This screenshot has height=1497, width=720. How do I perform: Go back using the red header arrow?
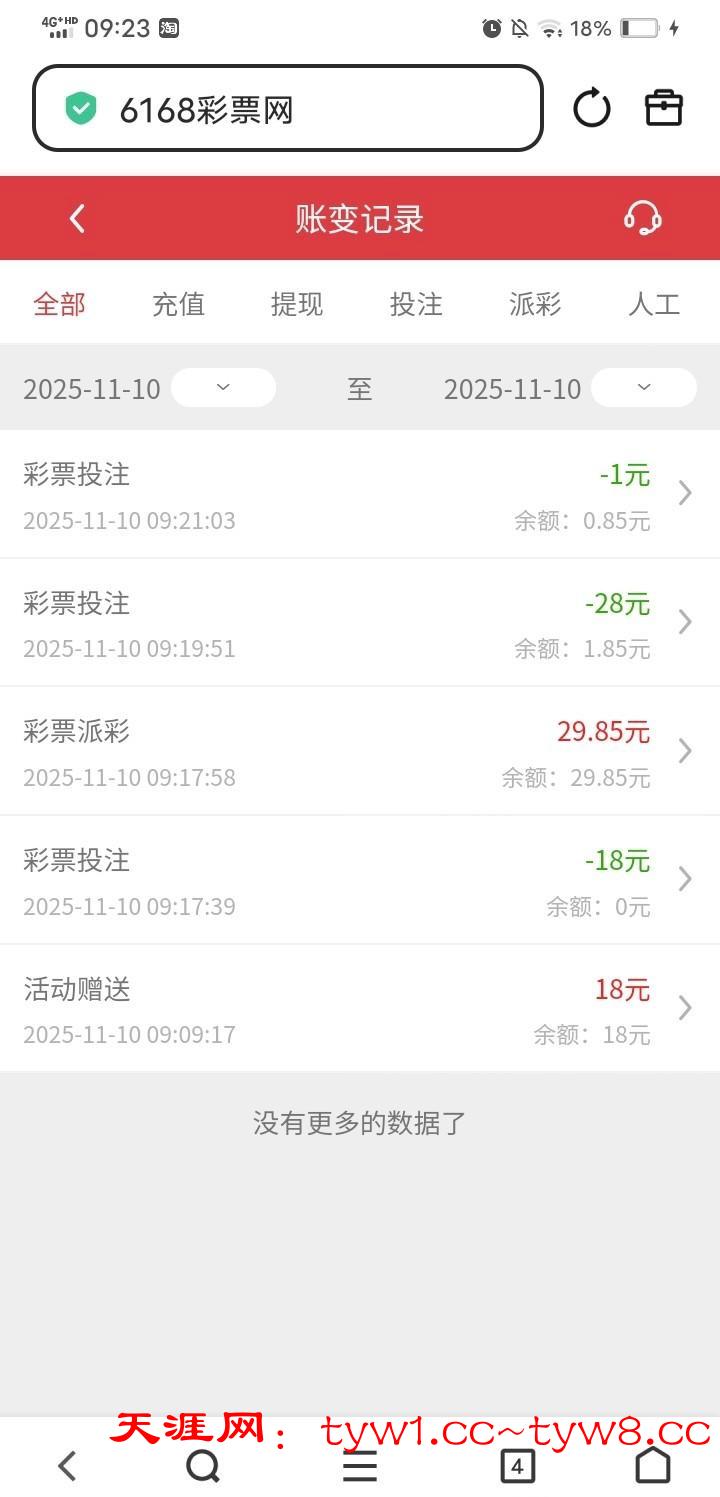point(77,219)
